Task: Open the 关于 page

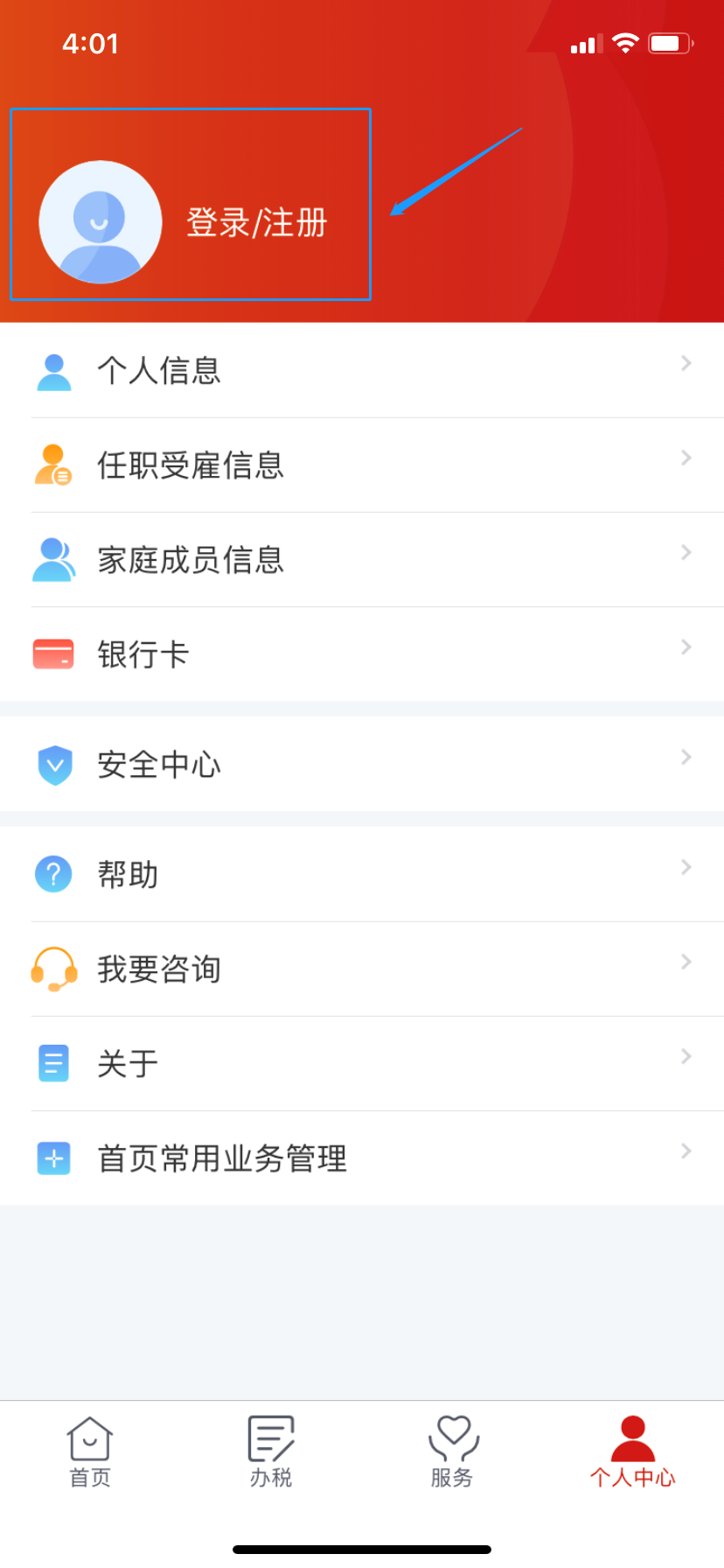Action: click(362, 1063)
